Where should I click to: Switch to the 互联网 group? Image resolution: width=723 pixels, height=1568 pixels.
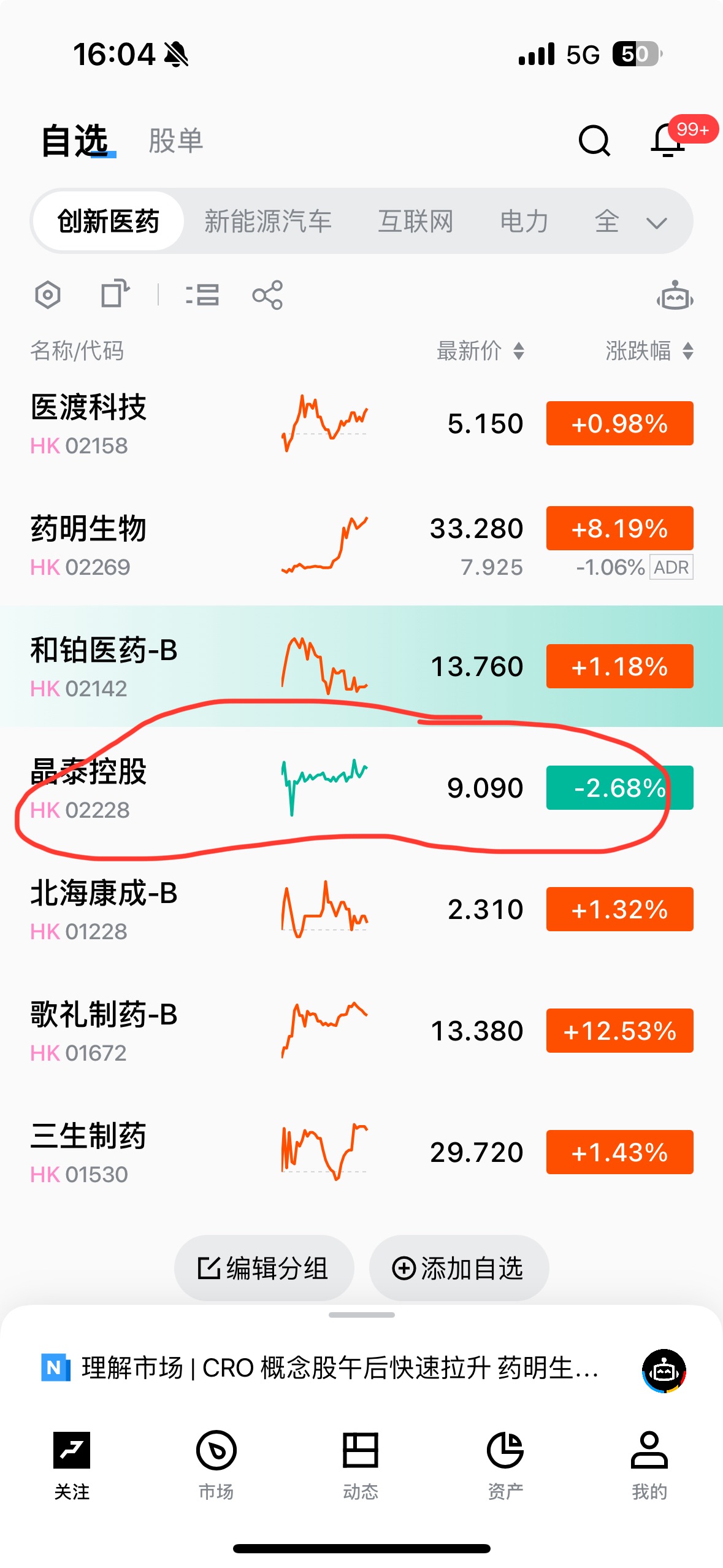[415, 221]
